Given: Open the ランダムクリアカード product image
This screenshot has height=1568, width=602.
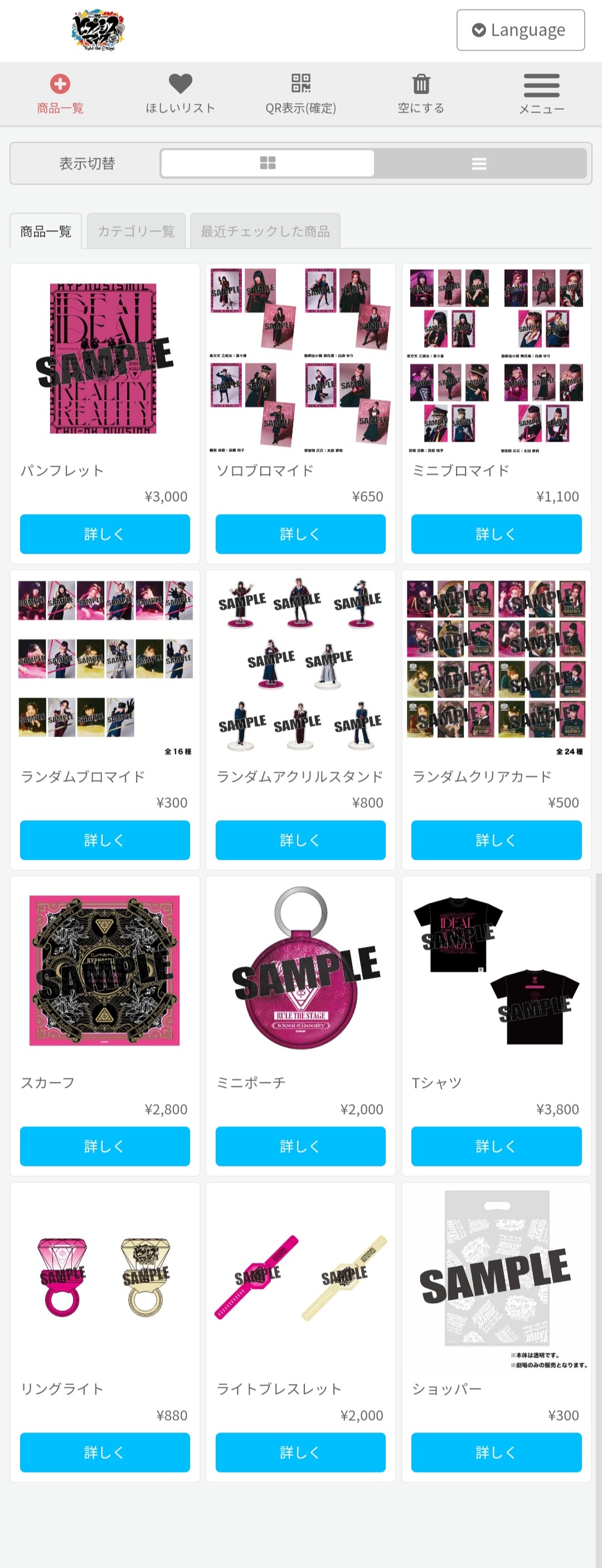Looking at the screenshot, I should [496, 667].
